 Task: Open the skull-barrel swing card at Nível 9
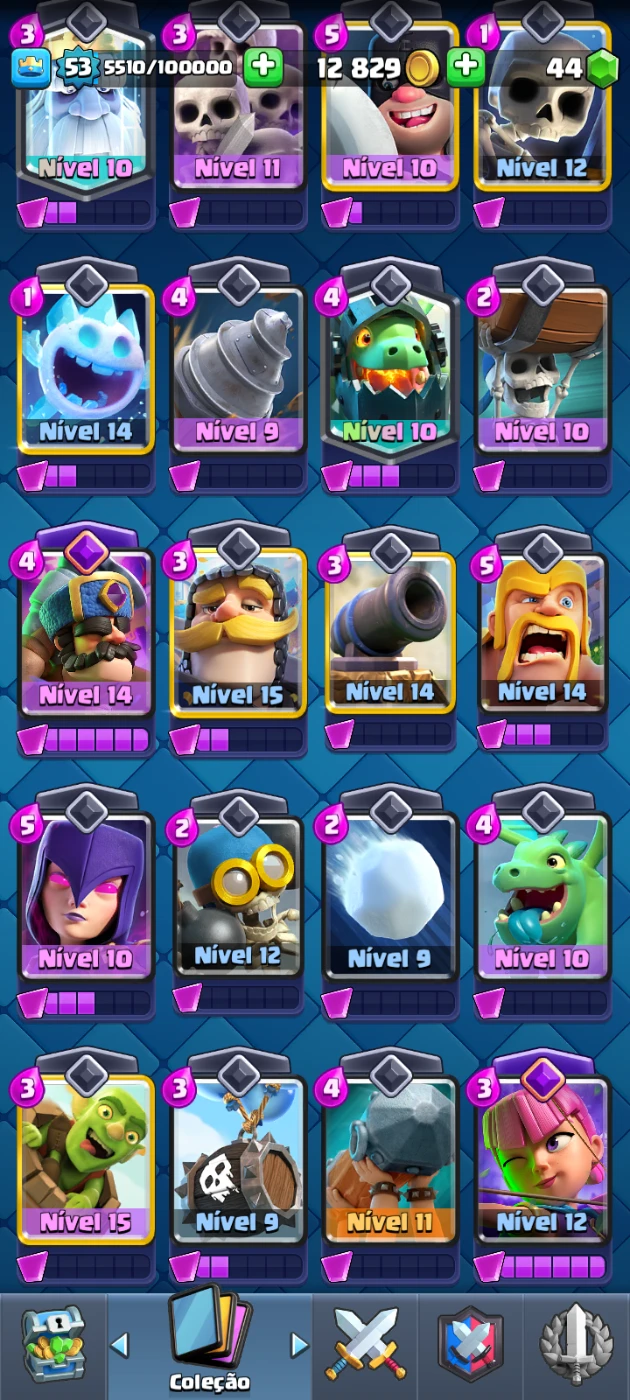238,1160
